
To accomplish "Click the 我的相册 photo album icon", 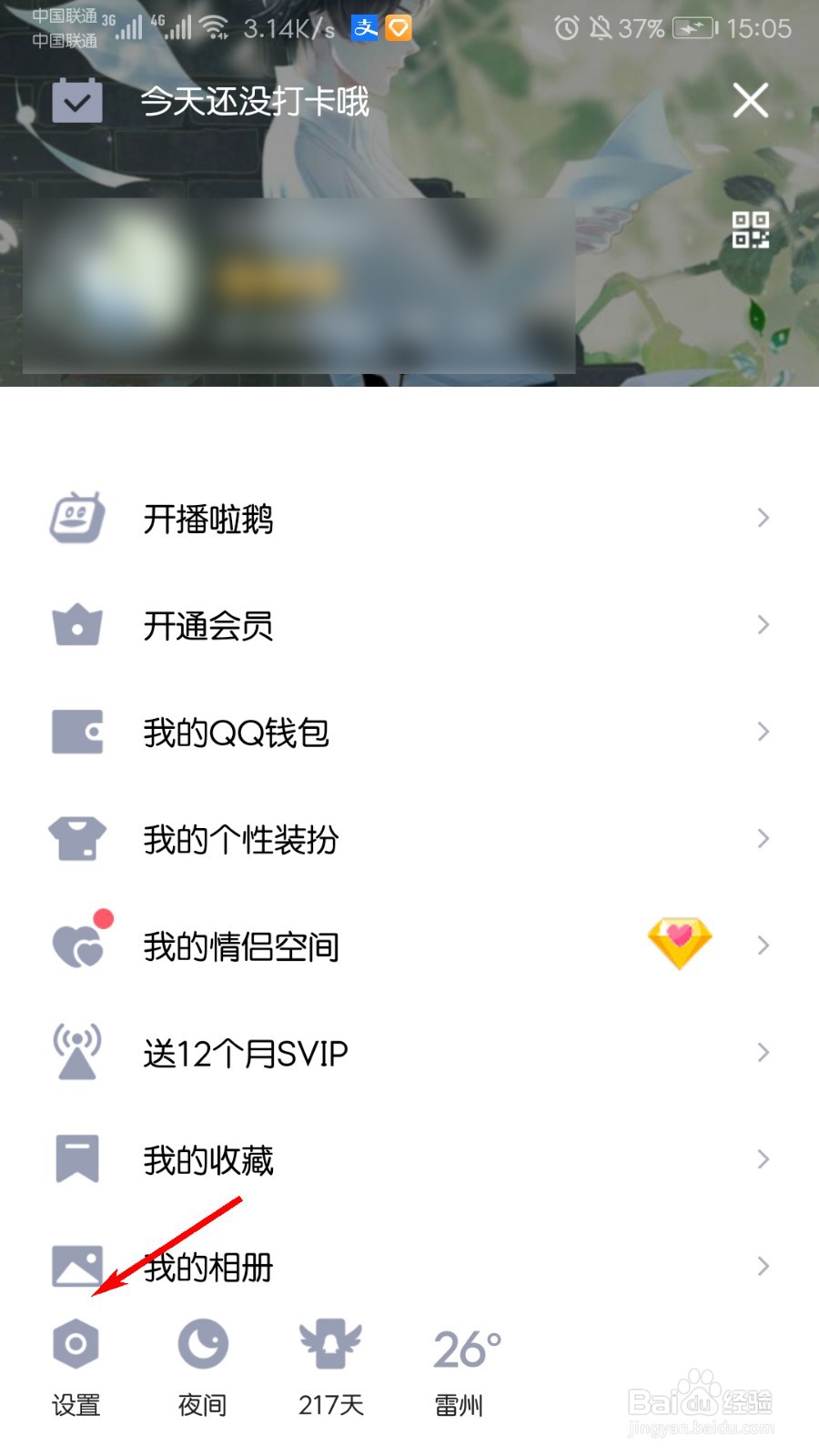I will coord(76,1265).
